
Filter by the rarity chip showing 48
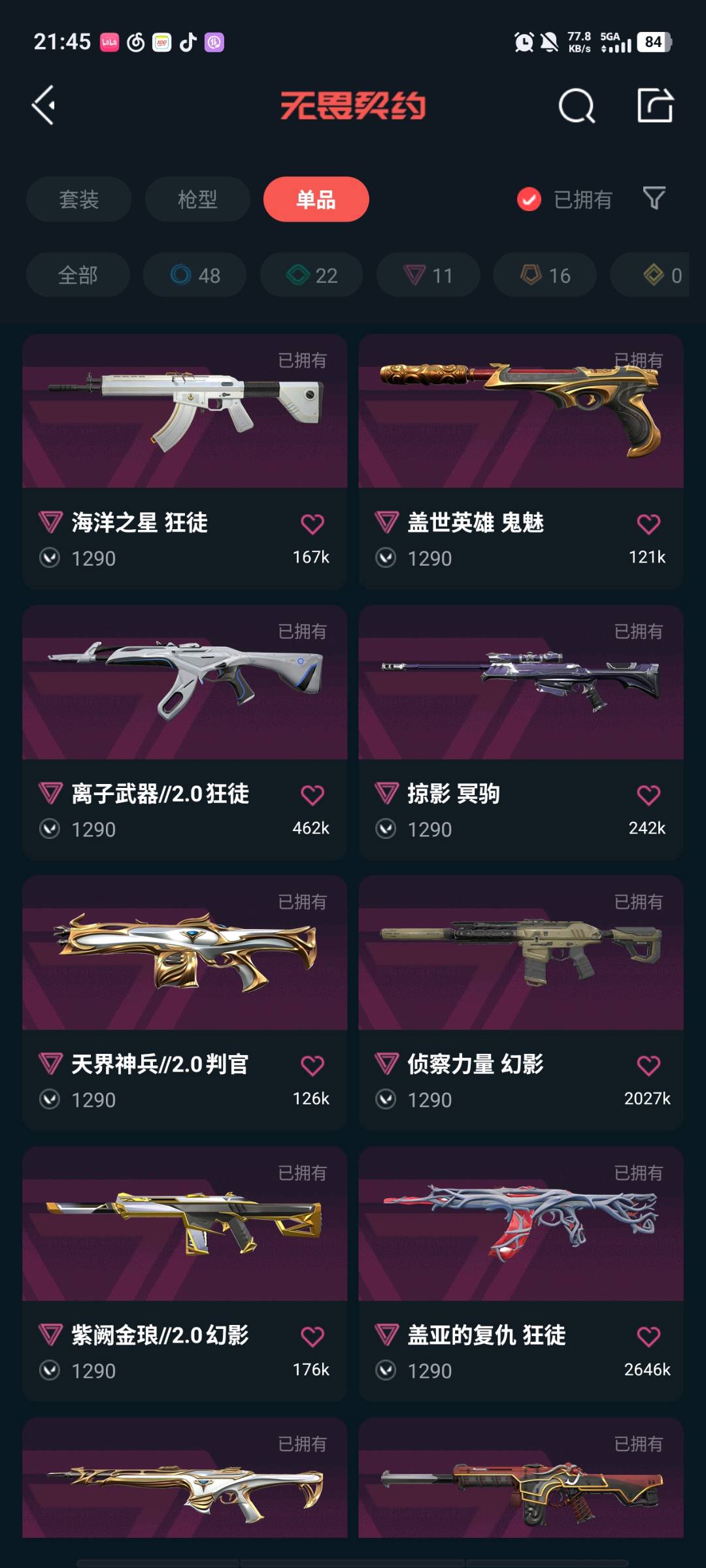tap(195, 275)
